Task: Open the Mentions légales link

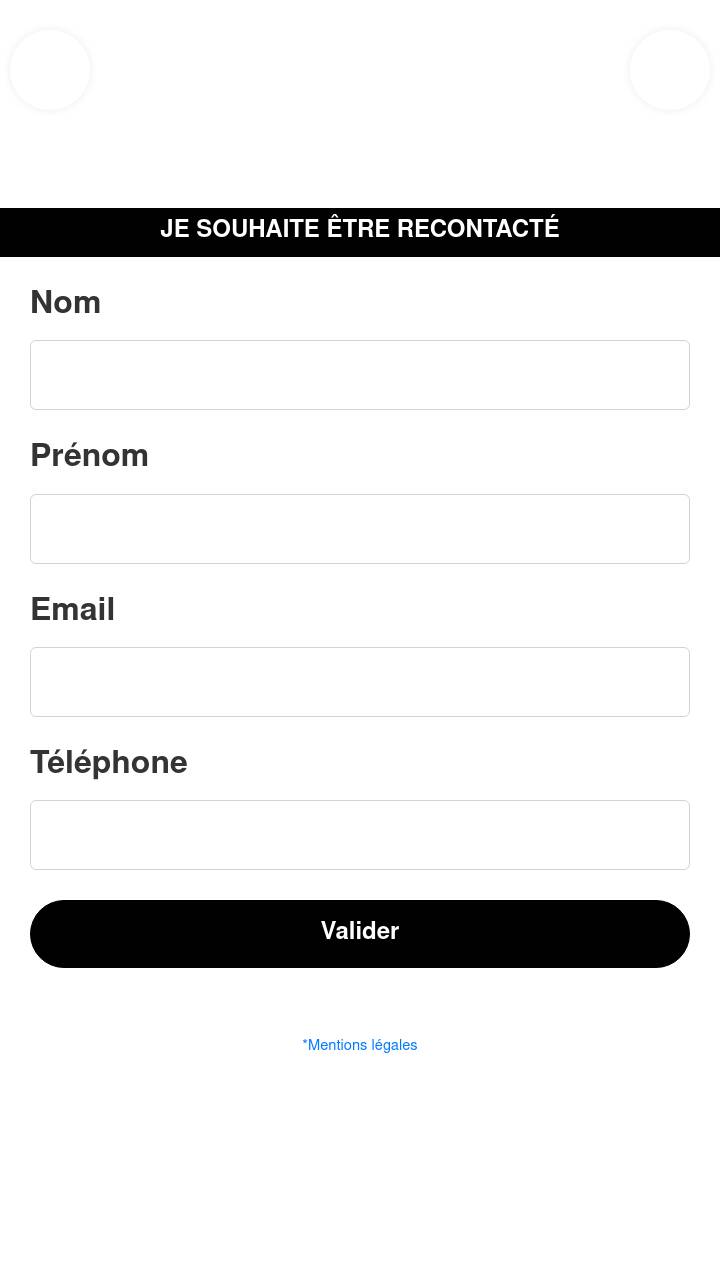Action: click(360, 1045)
